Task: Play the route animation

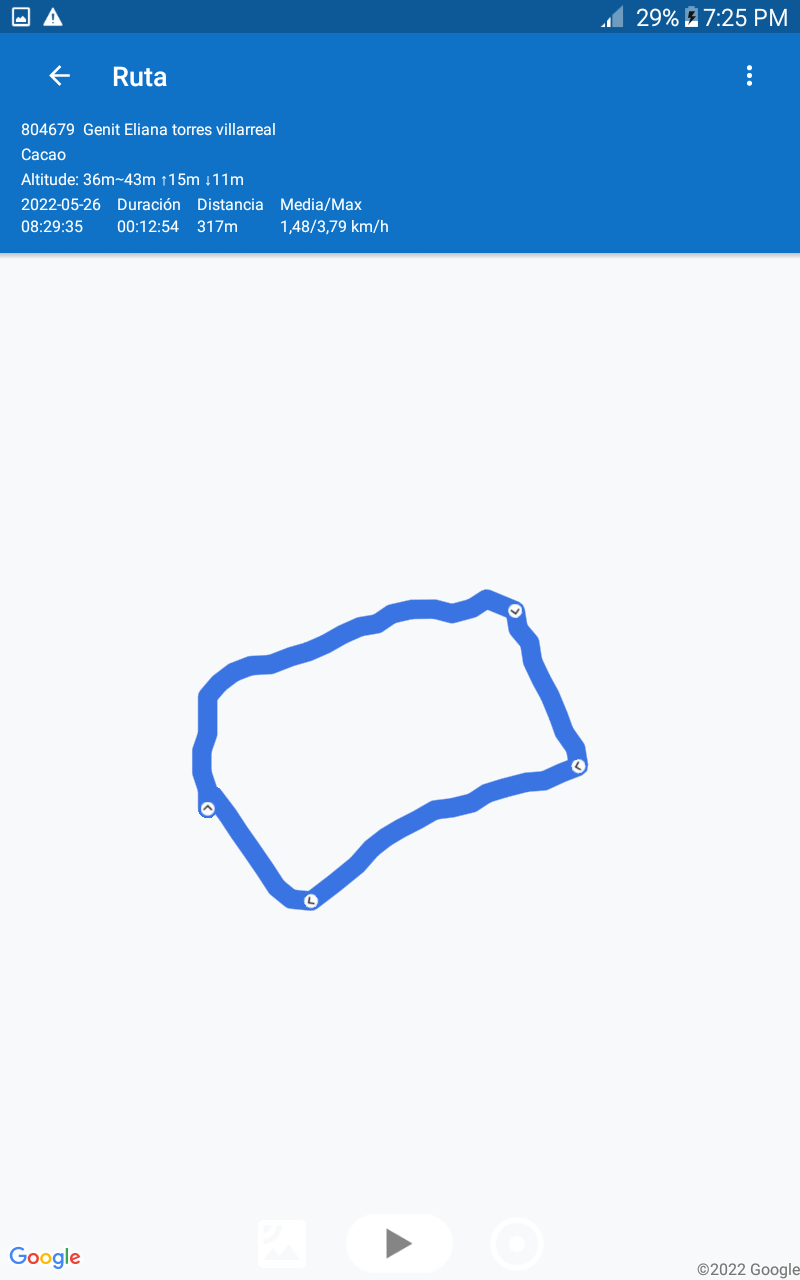Action: 399,1243
